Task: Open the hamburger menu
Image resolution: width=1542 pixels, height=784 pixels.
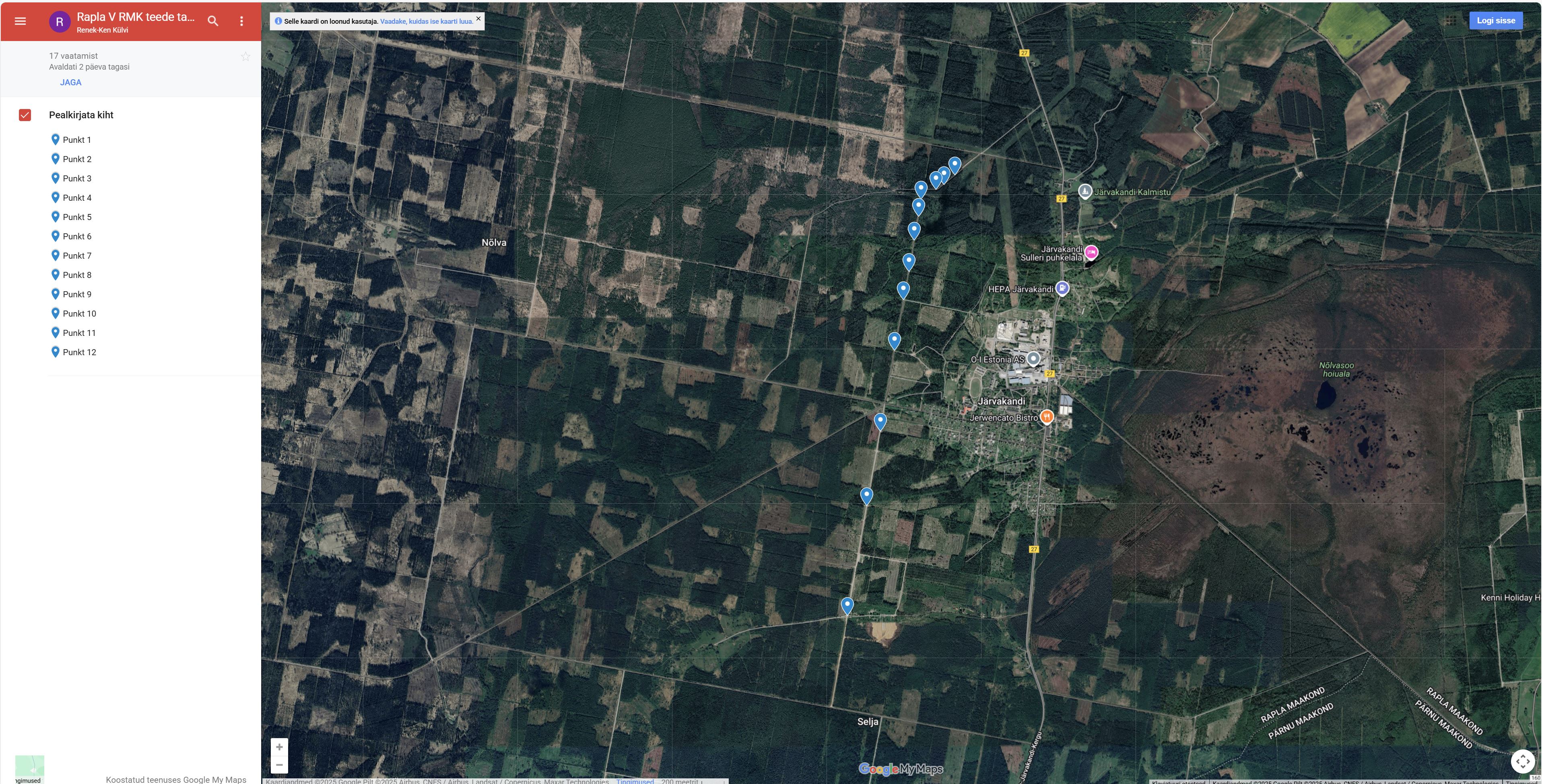Action: pos(21,21)
